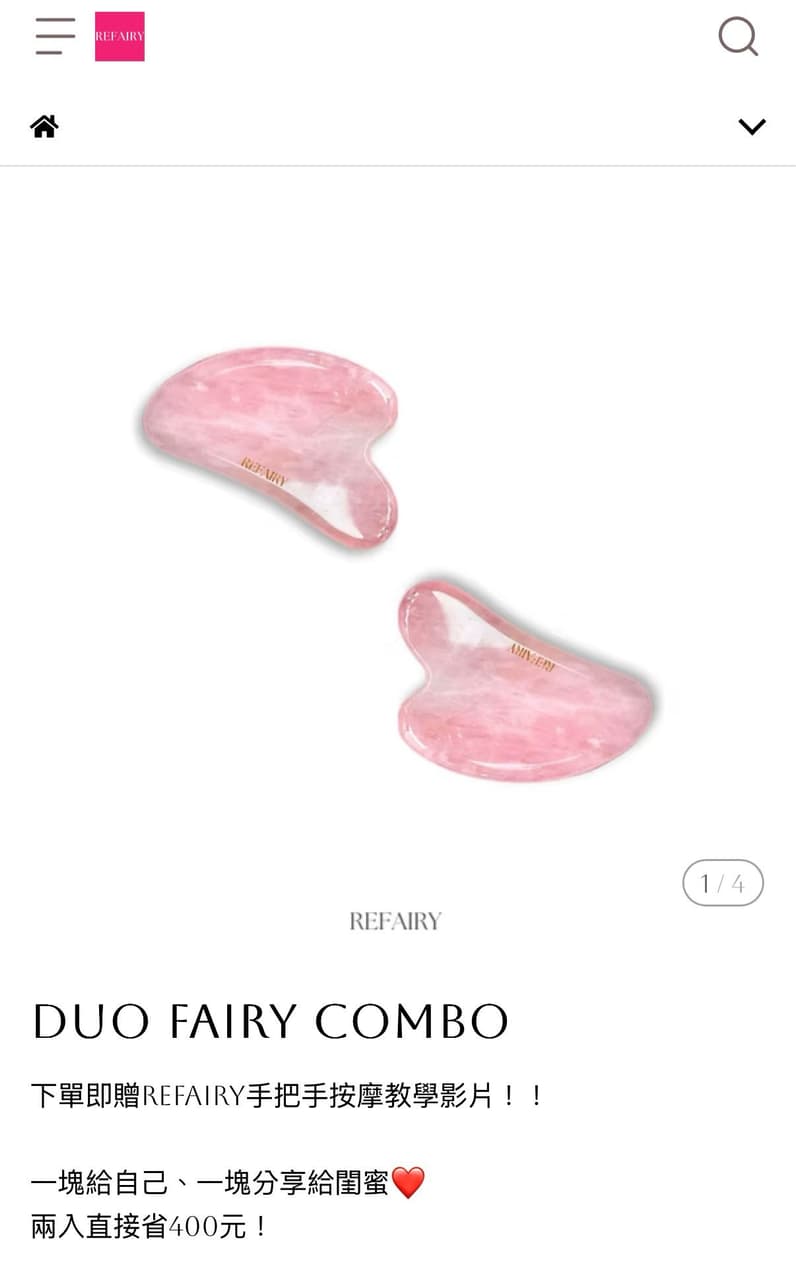Expand the breadcrumb chevron dropdown
Viewport: 796px width, 1280px height.
pyautogui.click(x=752, y=127)
